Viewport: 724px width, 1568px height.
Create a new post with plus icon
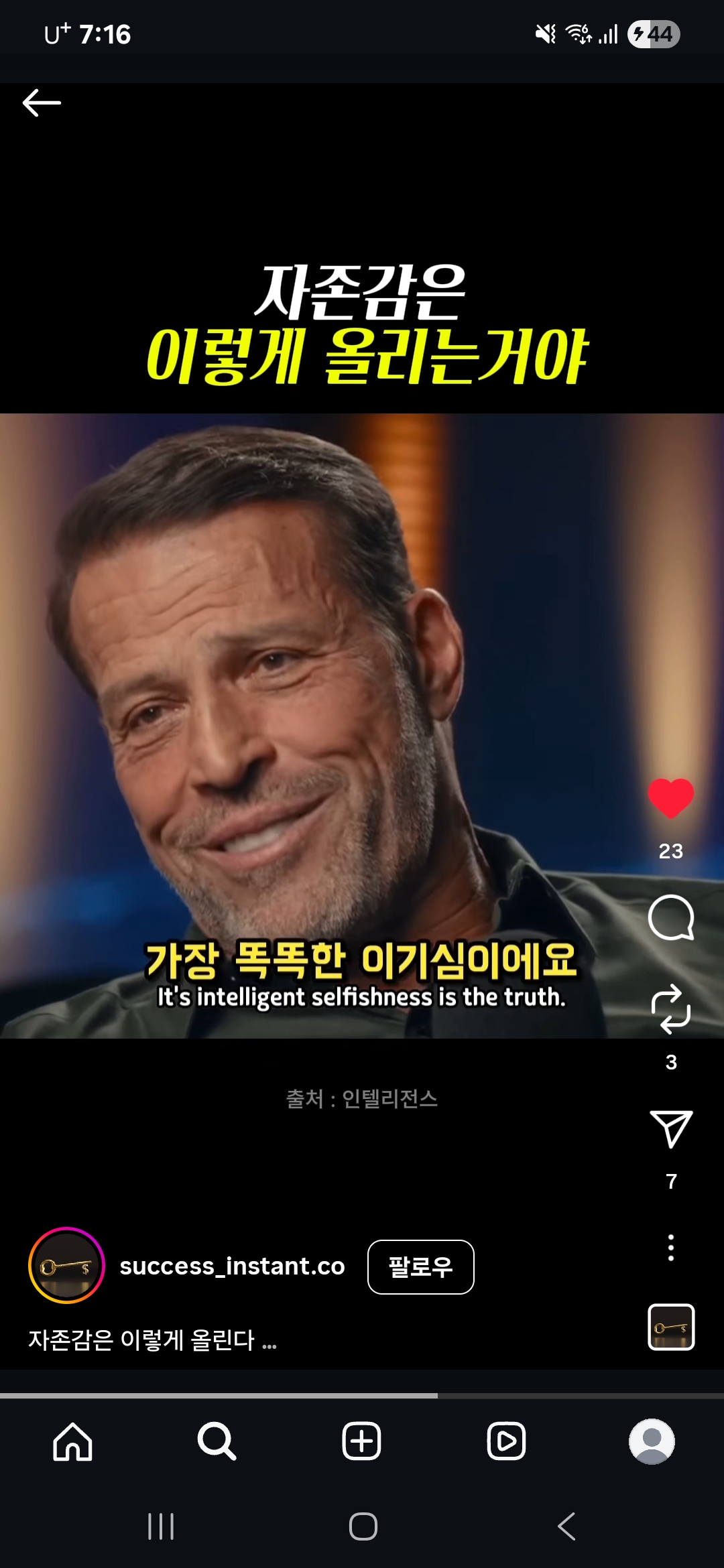[362, 1441]
